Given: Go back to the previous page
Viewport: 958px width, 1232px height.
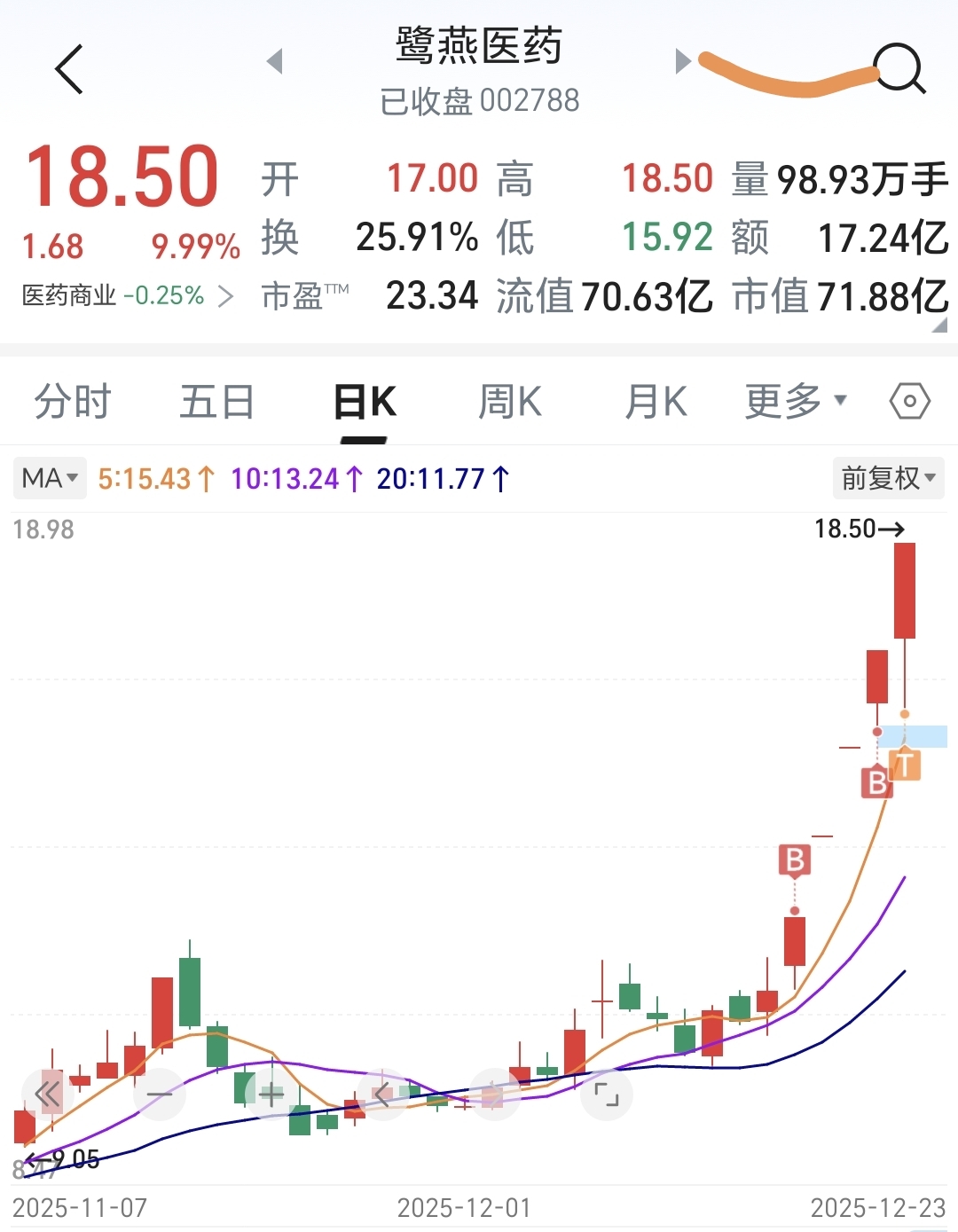Looking at the screenshot, I should coord(69,69).
